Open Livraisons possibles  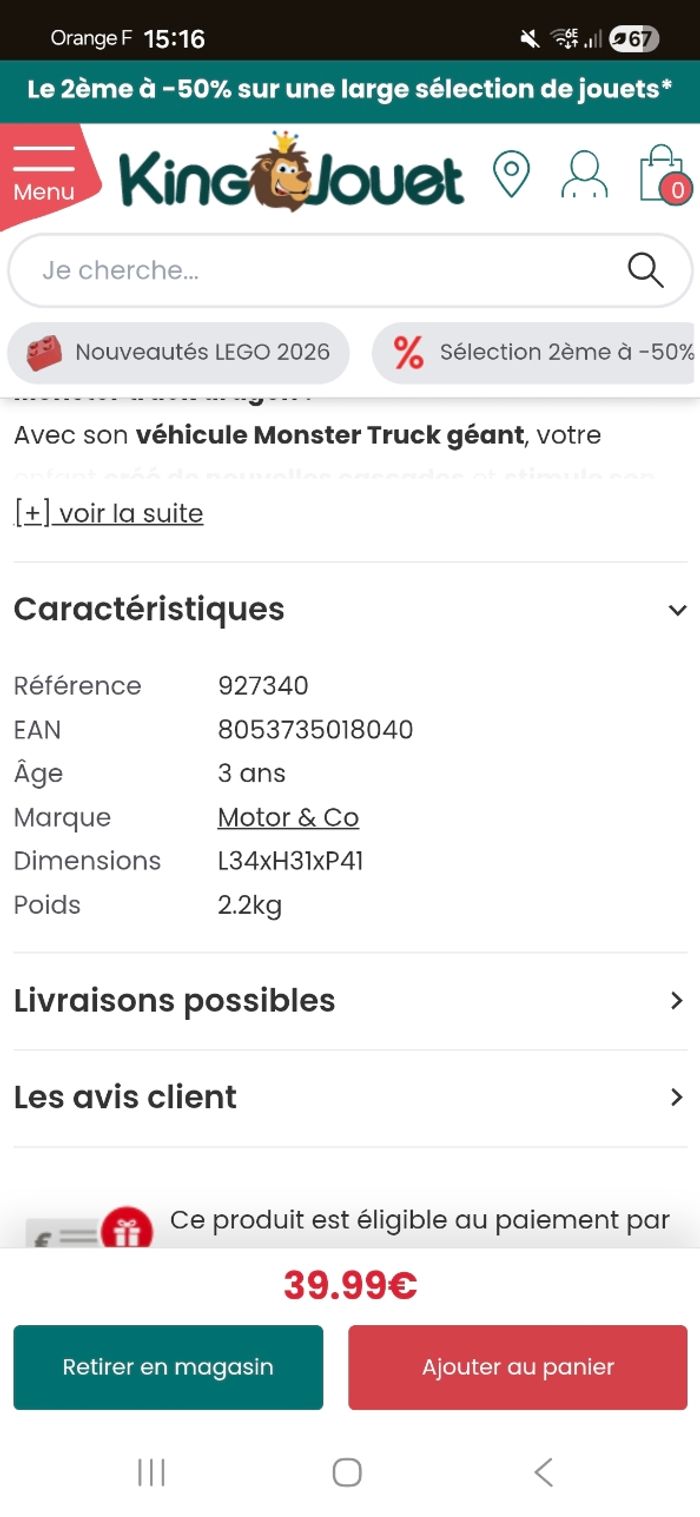click(x=350, y=1000)
